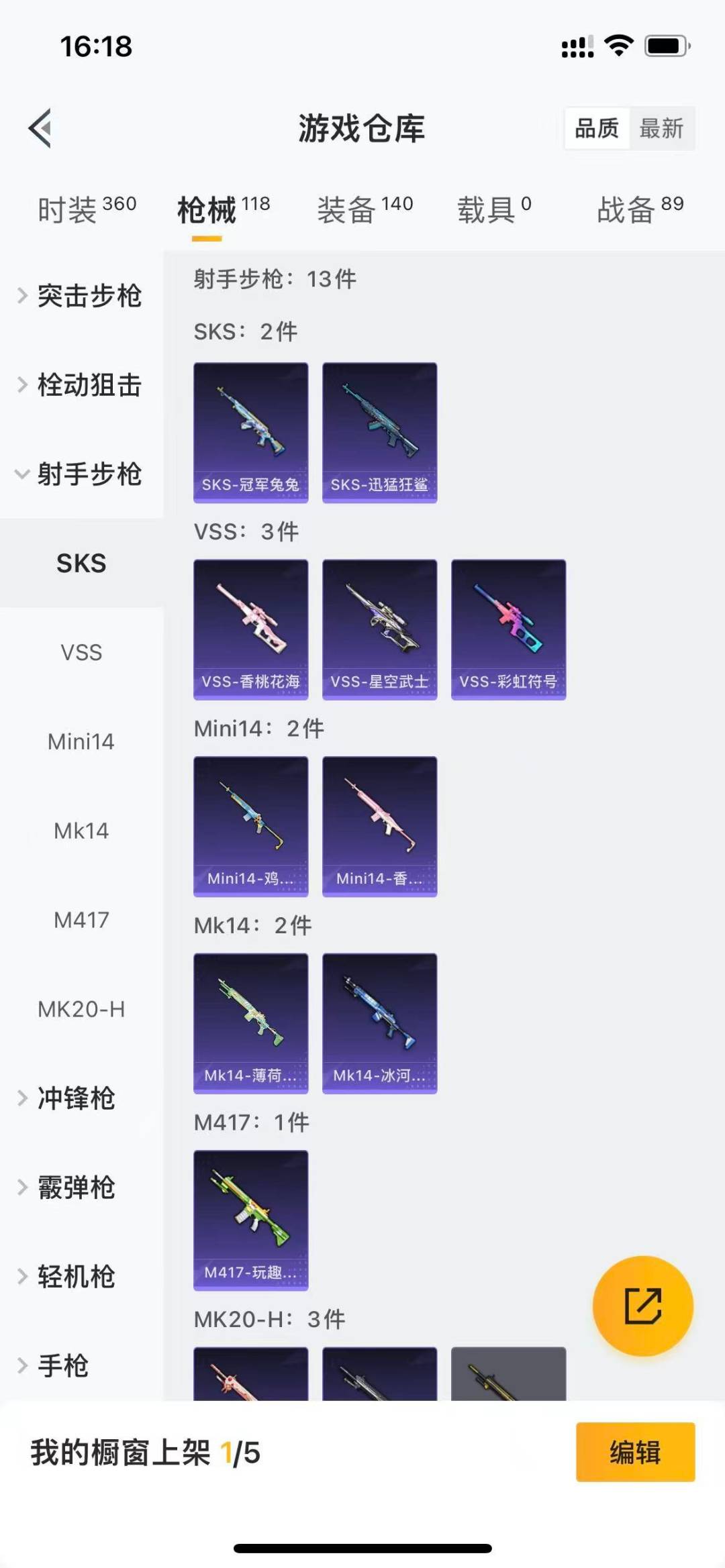
Task: Tap the orange floating share button
Action: 642,1306
